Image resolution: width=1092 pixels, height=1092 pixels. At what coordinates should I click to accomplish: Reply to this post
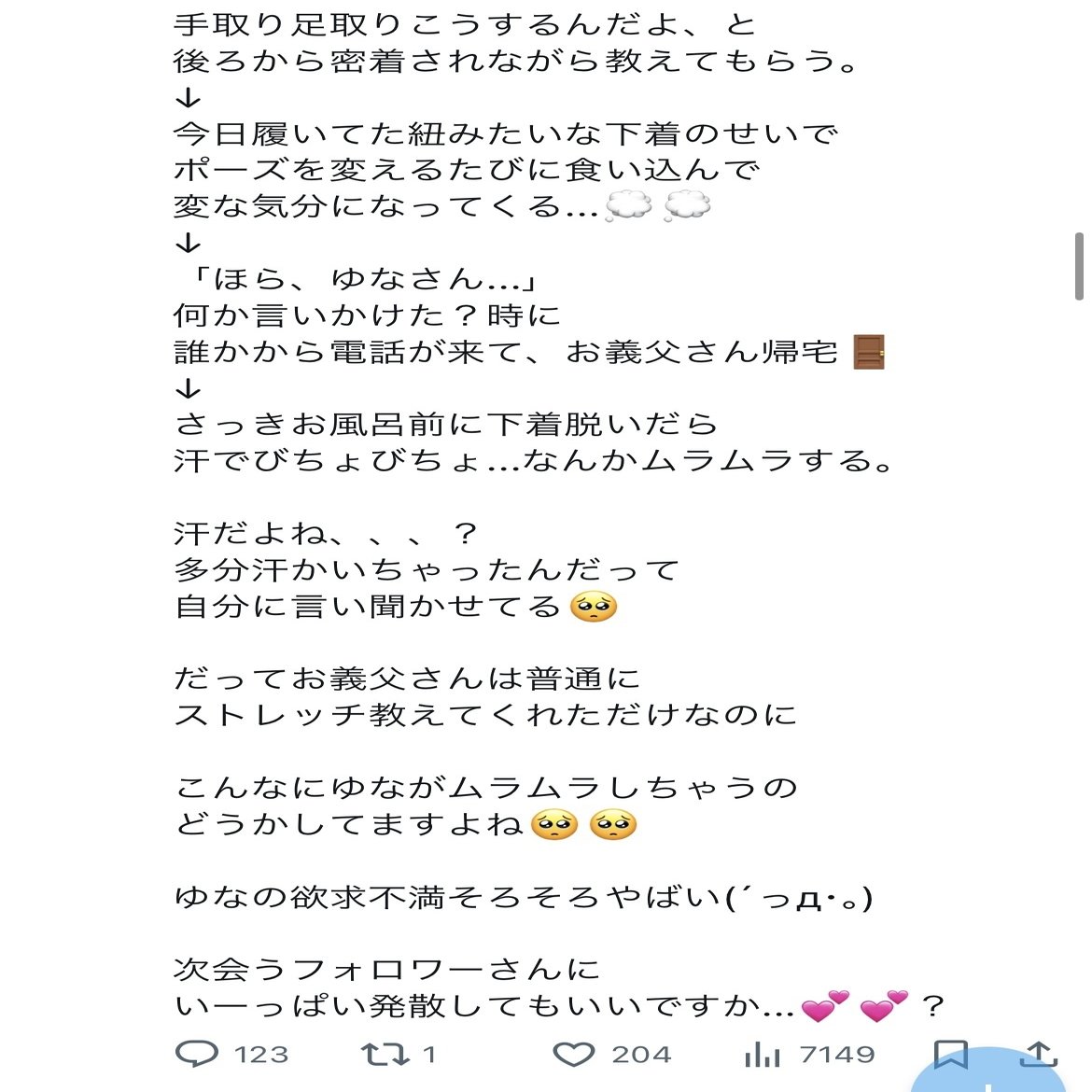click(197, 1054)
